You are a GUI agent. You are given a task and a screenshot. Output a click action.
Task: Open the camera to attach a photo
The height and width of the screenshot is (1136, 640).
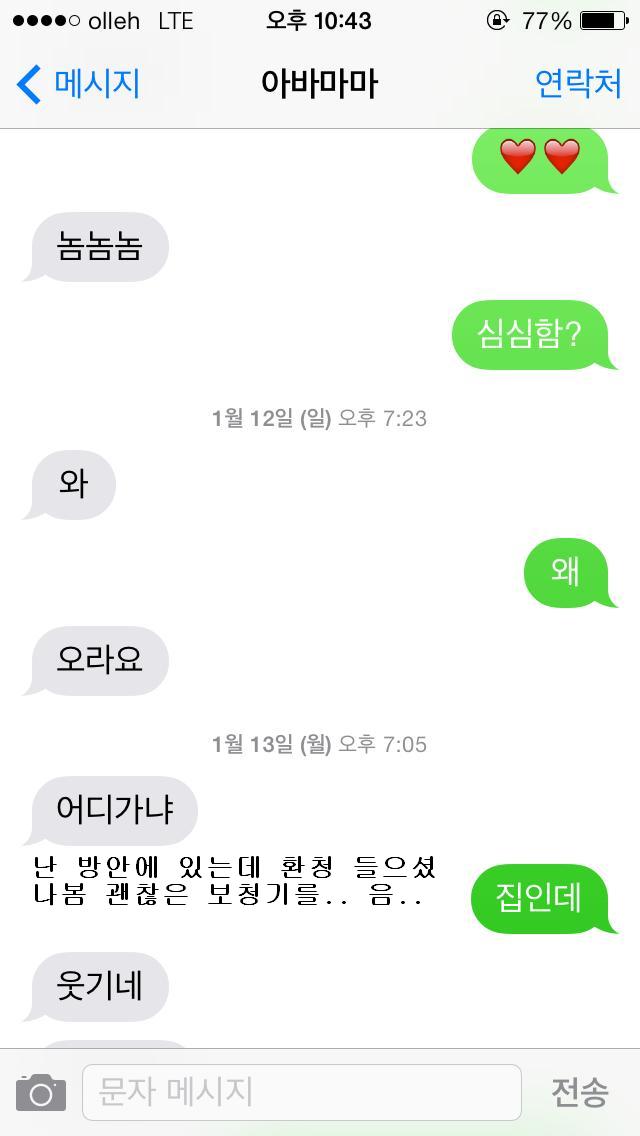[41, 1092]
